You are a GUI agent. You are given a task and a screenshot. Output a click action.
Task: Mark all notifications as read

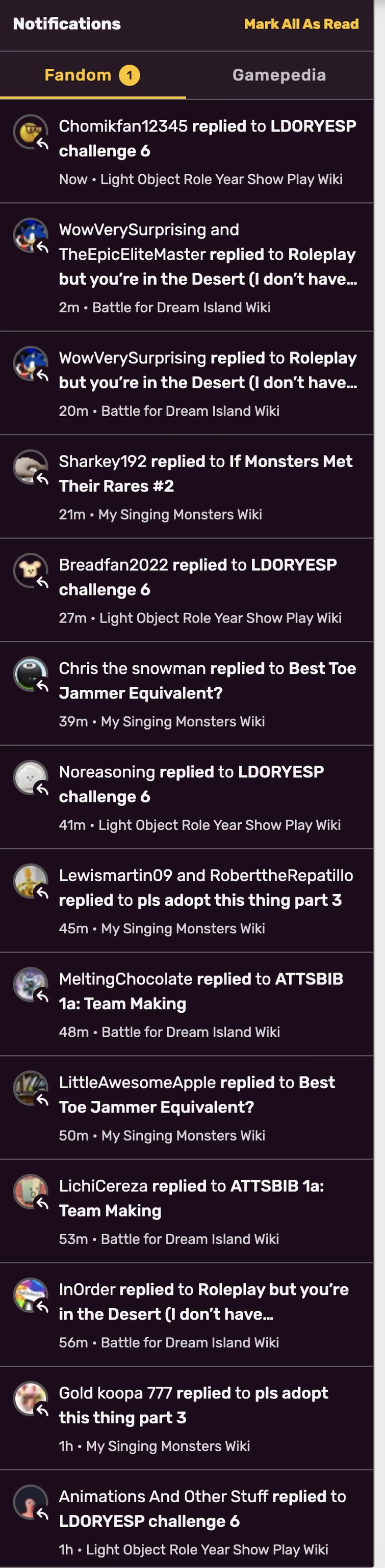click(x=301, y=24)
